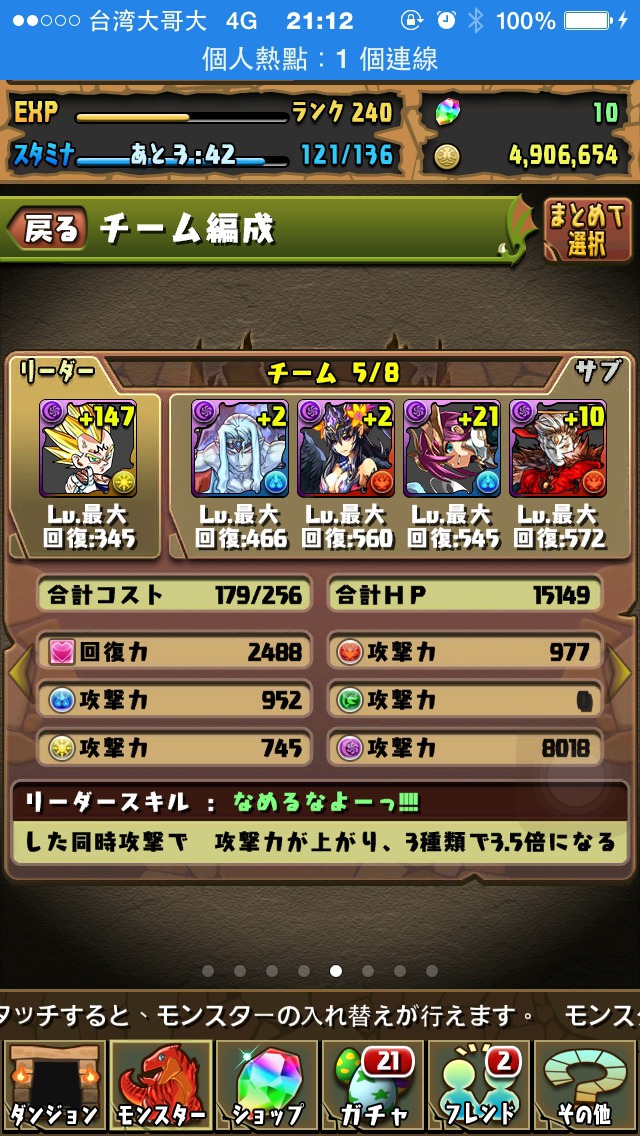Go to the ガチャ tab
640x1136 pixels.
pyautogui.click(x=373, y=1086)
